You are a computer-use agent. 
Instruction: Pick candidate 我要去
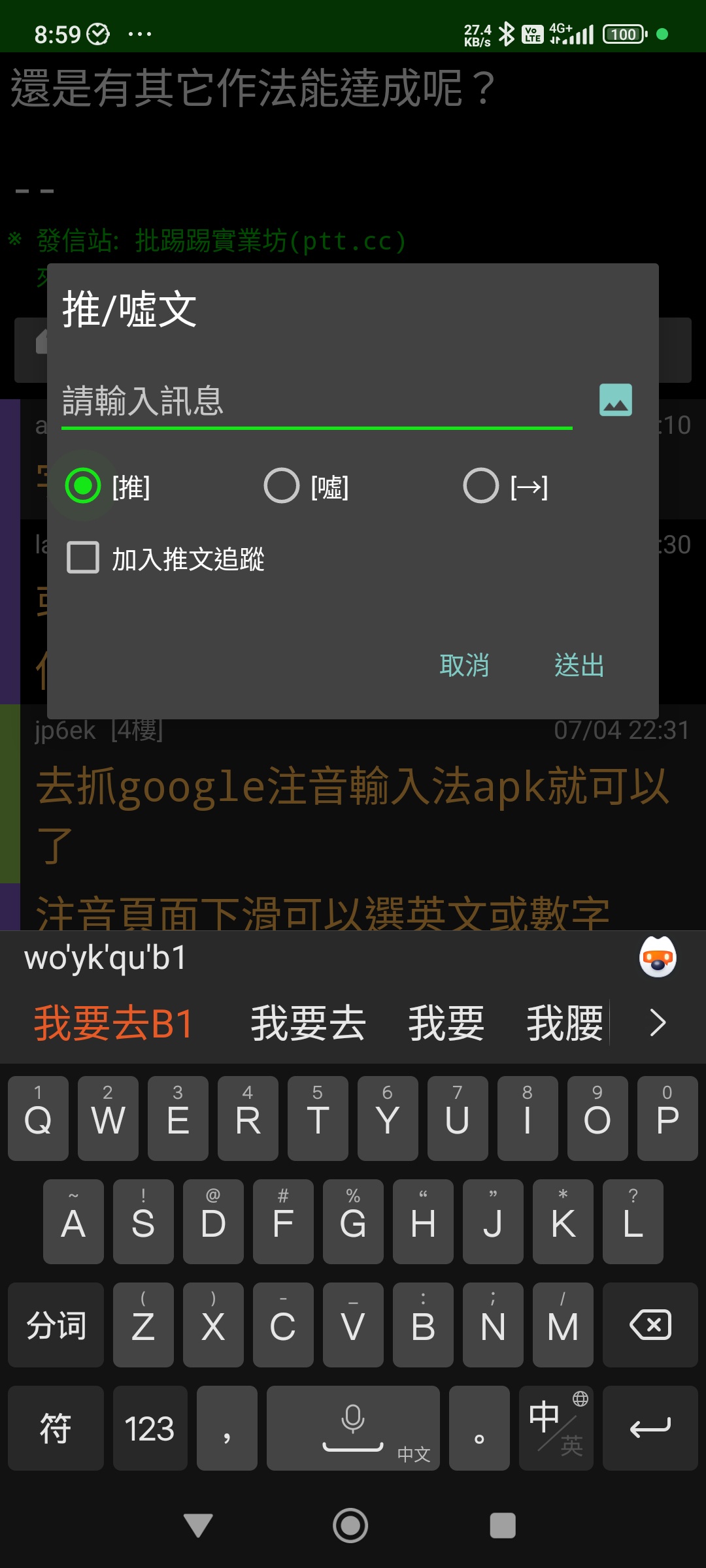(308, 1023)
